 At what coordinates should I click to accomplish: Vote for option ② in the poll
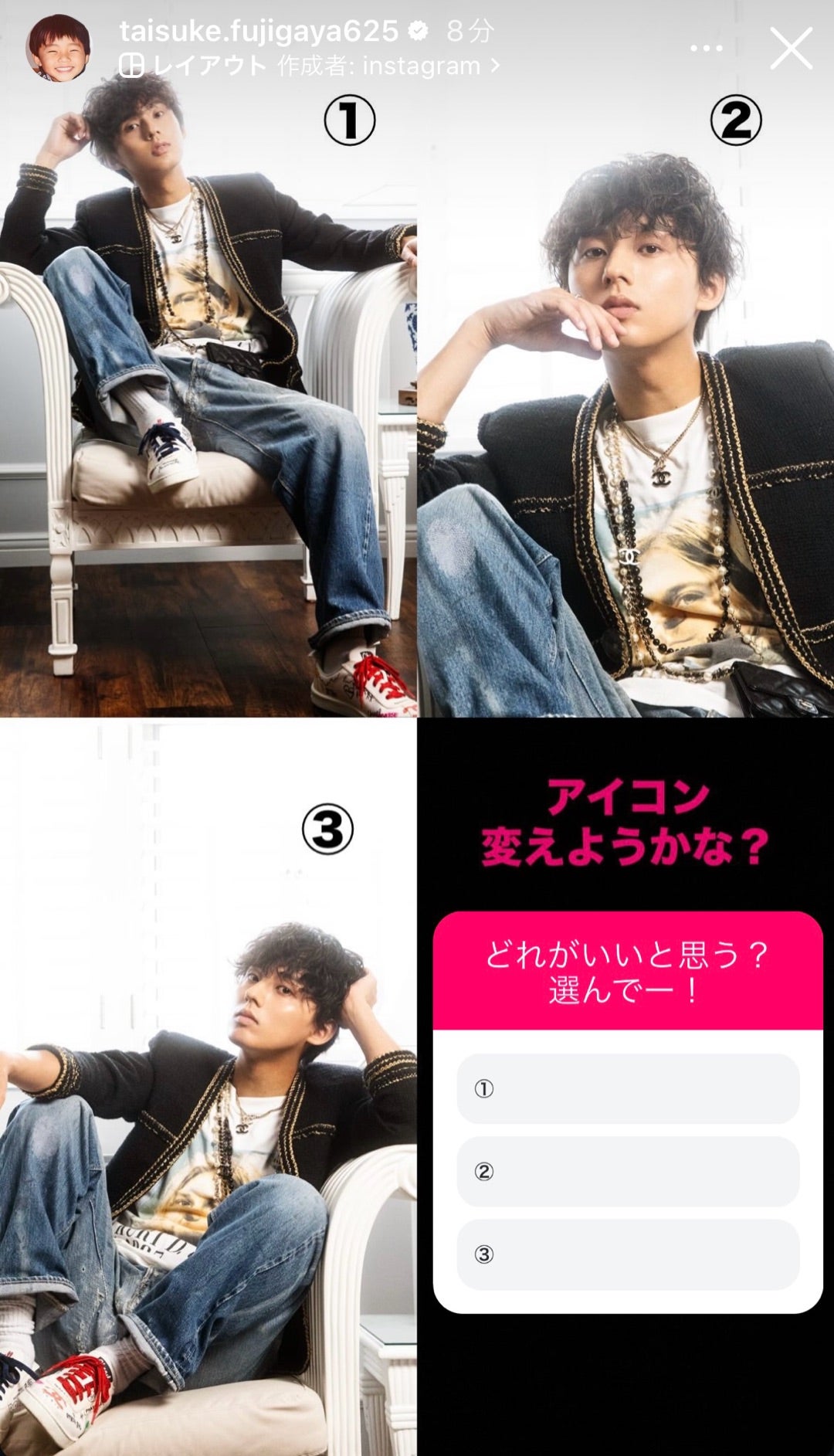(x=628, y=1171)
